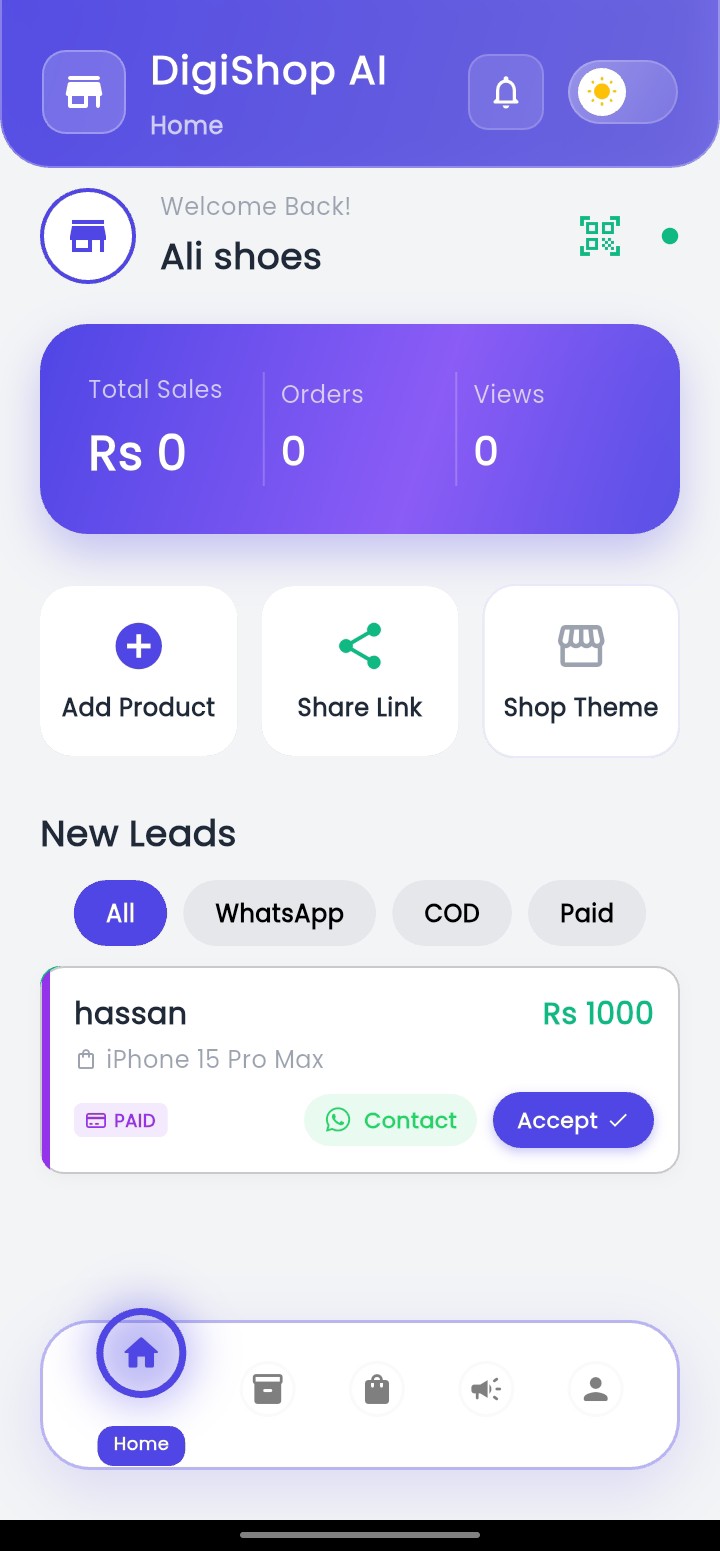Contact hassan via WhatsApp
This screenshot has height=1551, width=720.
point(390,1120)
